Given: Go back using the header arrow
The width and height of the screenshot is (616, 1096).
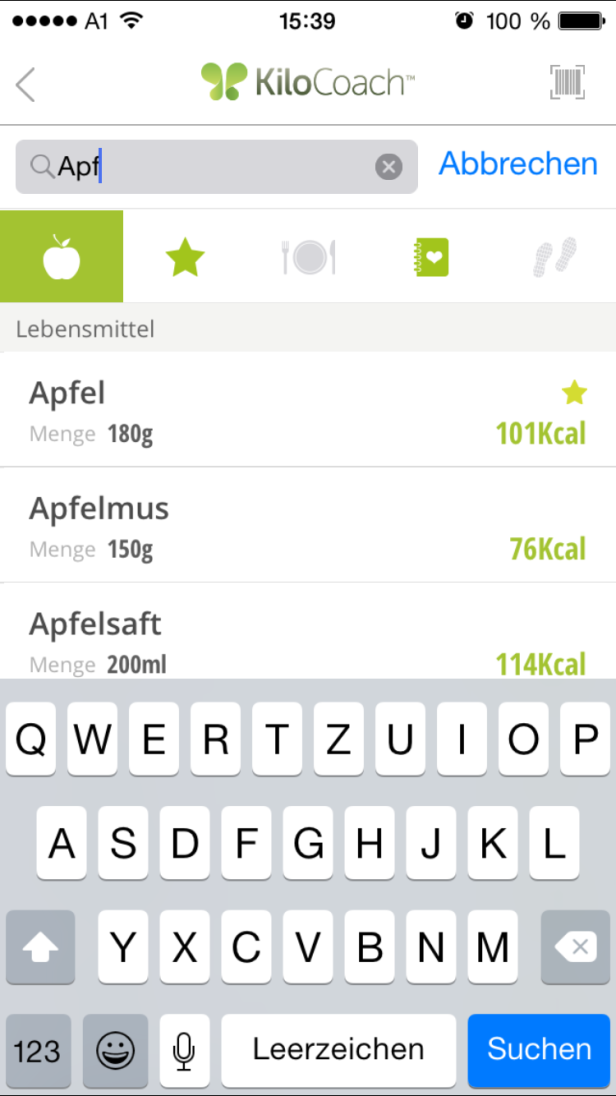Looking at the screenshot, I should (x=26, y=84).
